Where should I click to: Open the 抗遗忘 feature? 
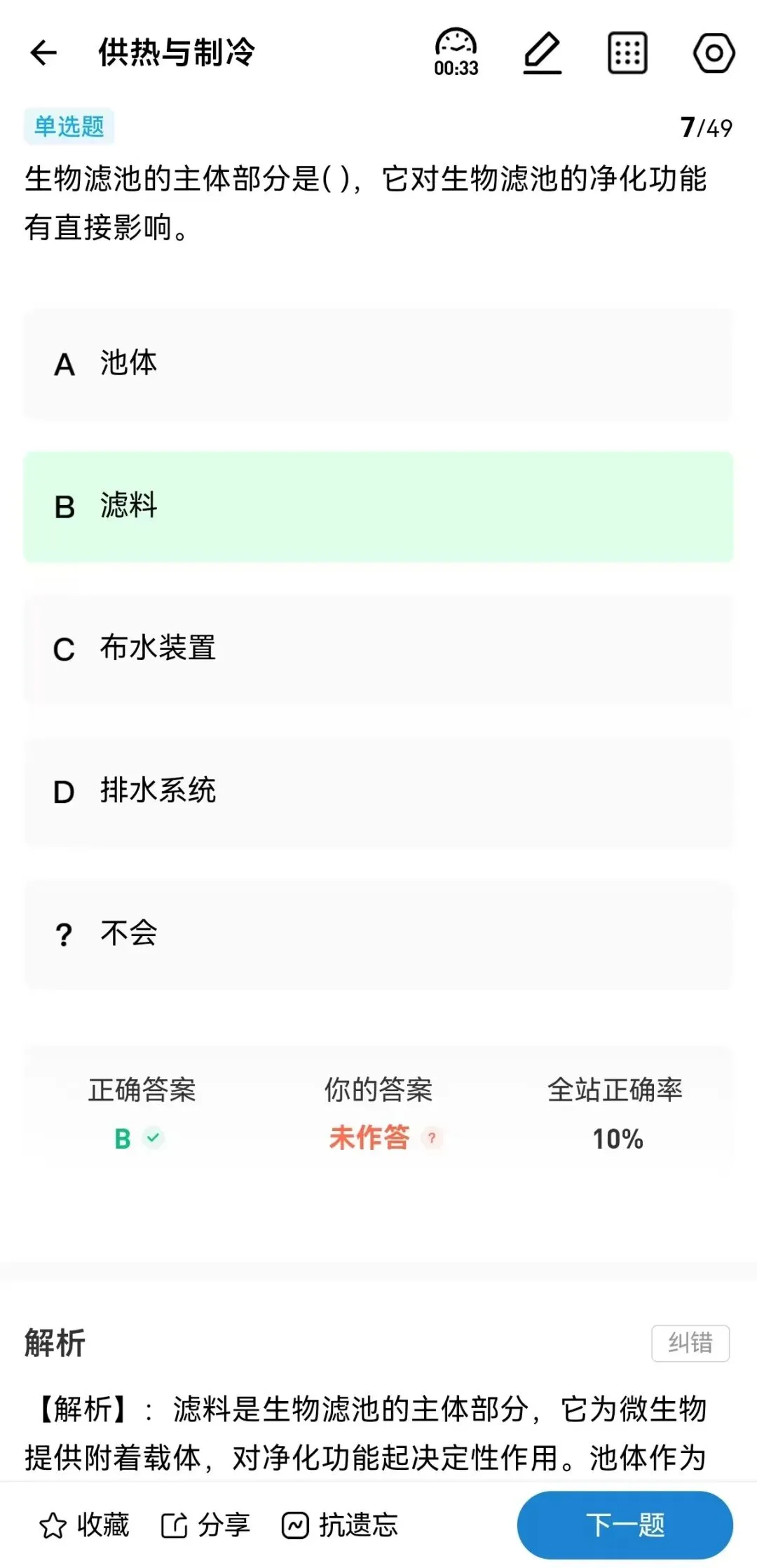[339, 1525]
